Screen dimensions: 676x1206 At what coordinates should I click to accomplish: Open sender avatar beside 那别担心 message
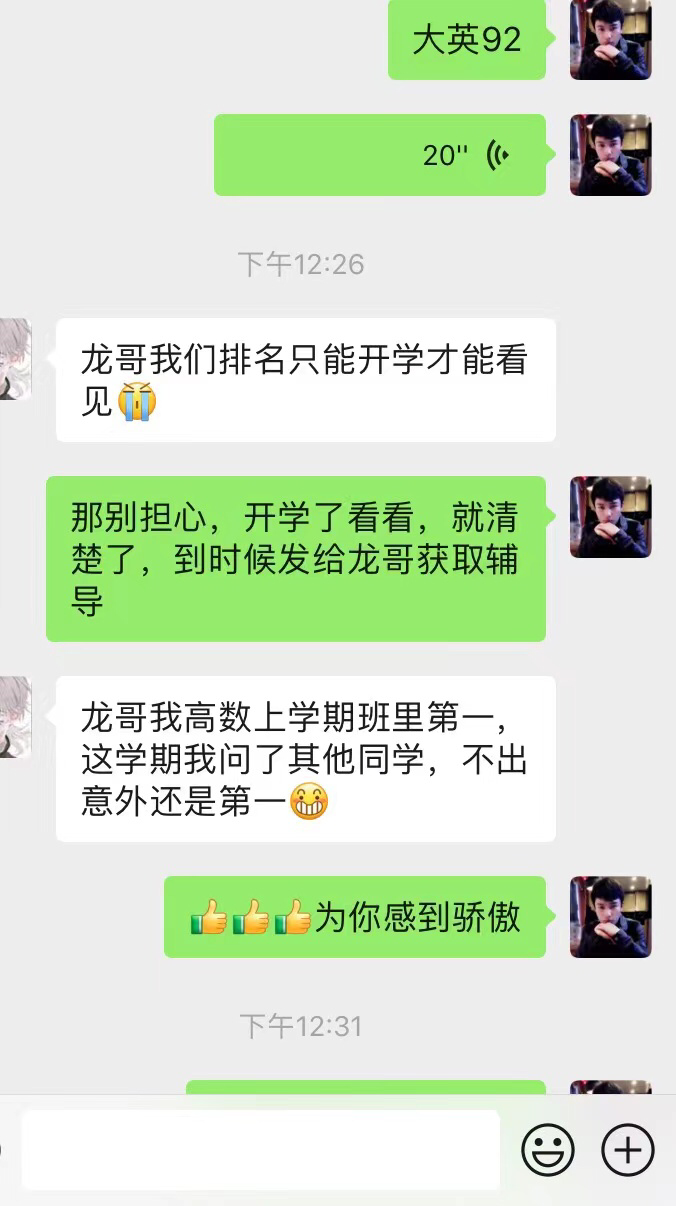pos(610,517)
